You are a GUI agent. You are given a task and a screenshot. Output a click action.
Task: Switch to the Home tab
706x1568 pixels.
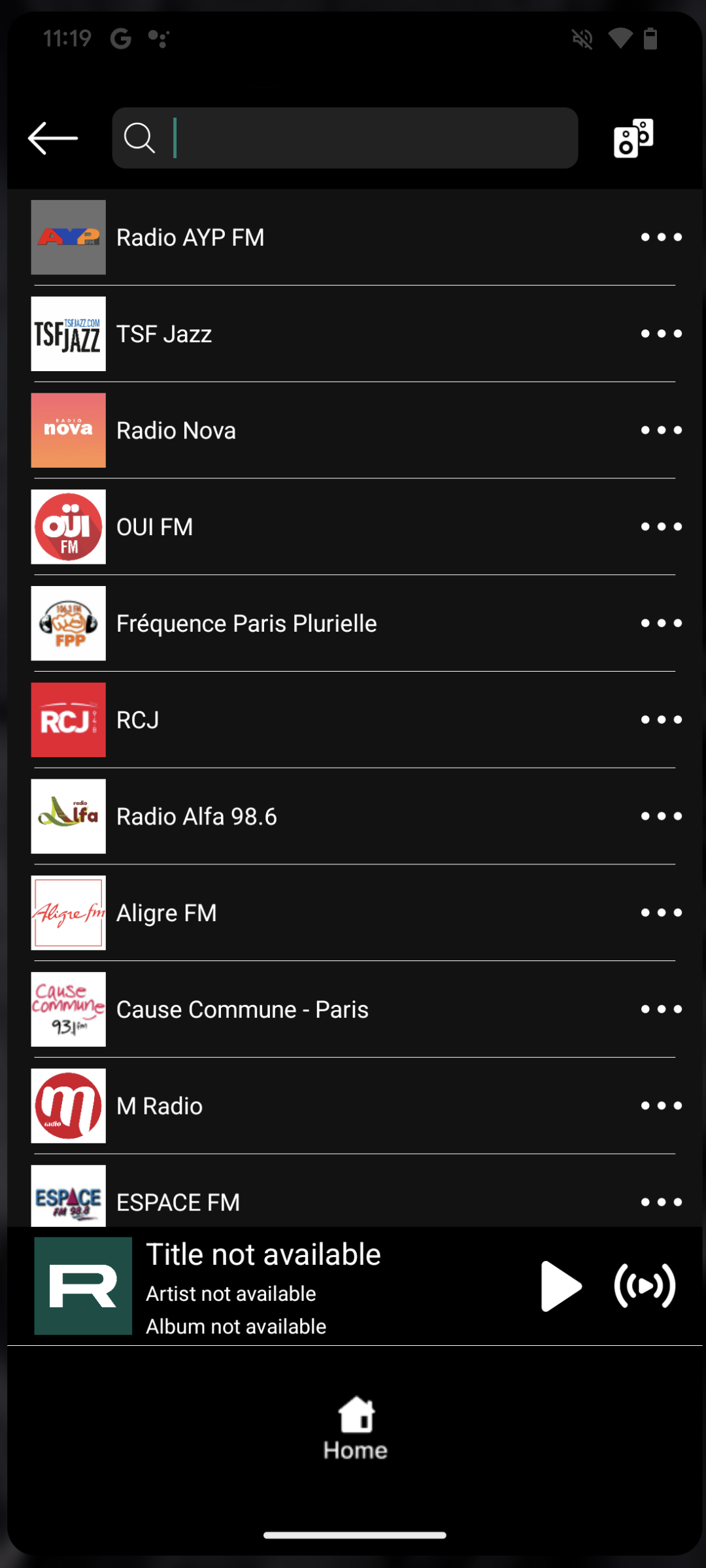355,1429
